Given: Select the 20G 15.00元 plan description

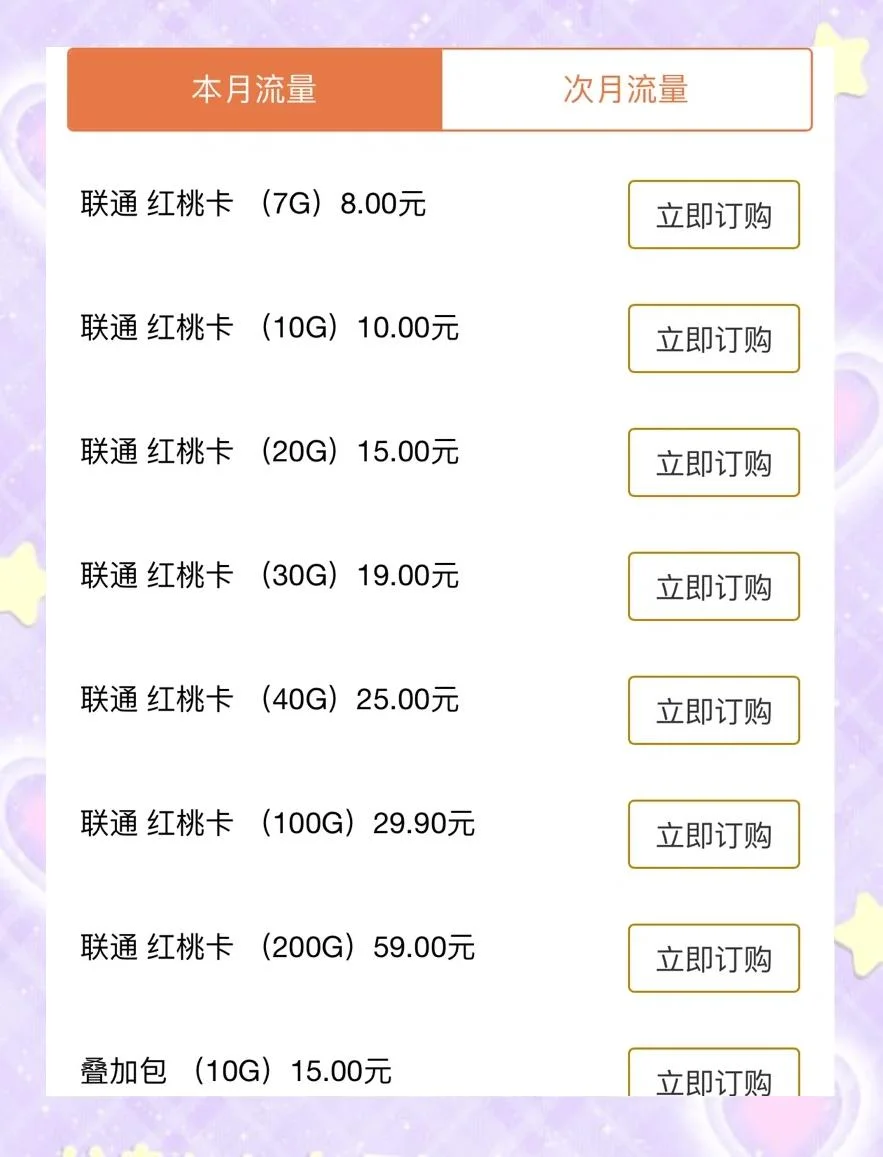Looking at the screenshot, I should [268, 451].
